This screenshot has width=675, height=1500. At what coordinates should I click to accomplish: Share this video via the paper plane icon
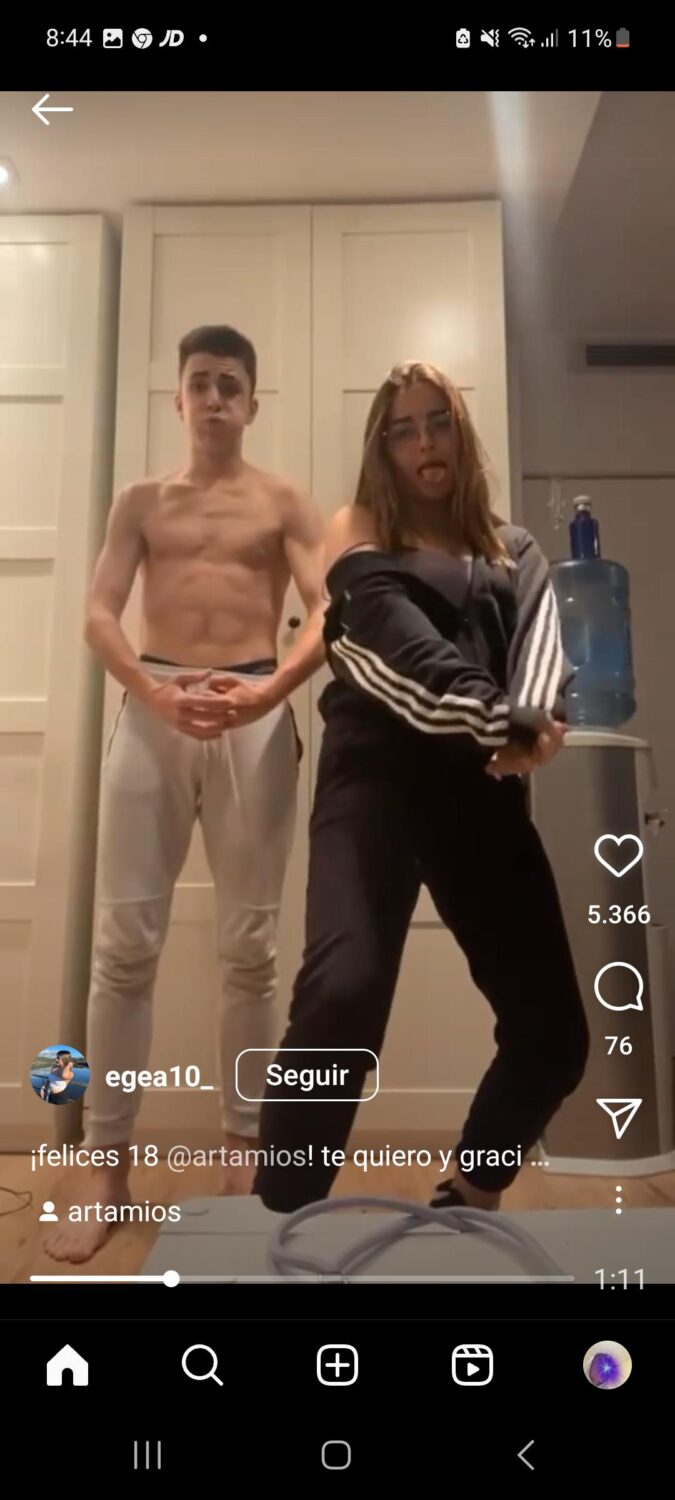point(618,1118)
